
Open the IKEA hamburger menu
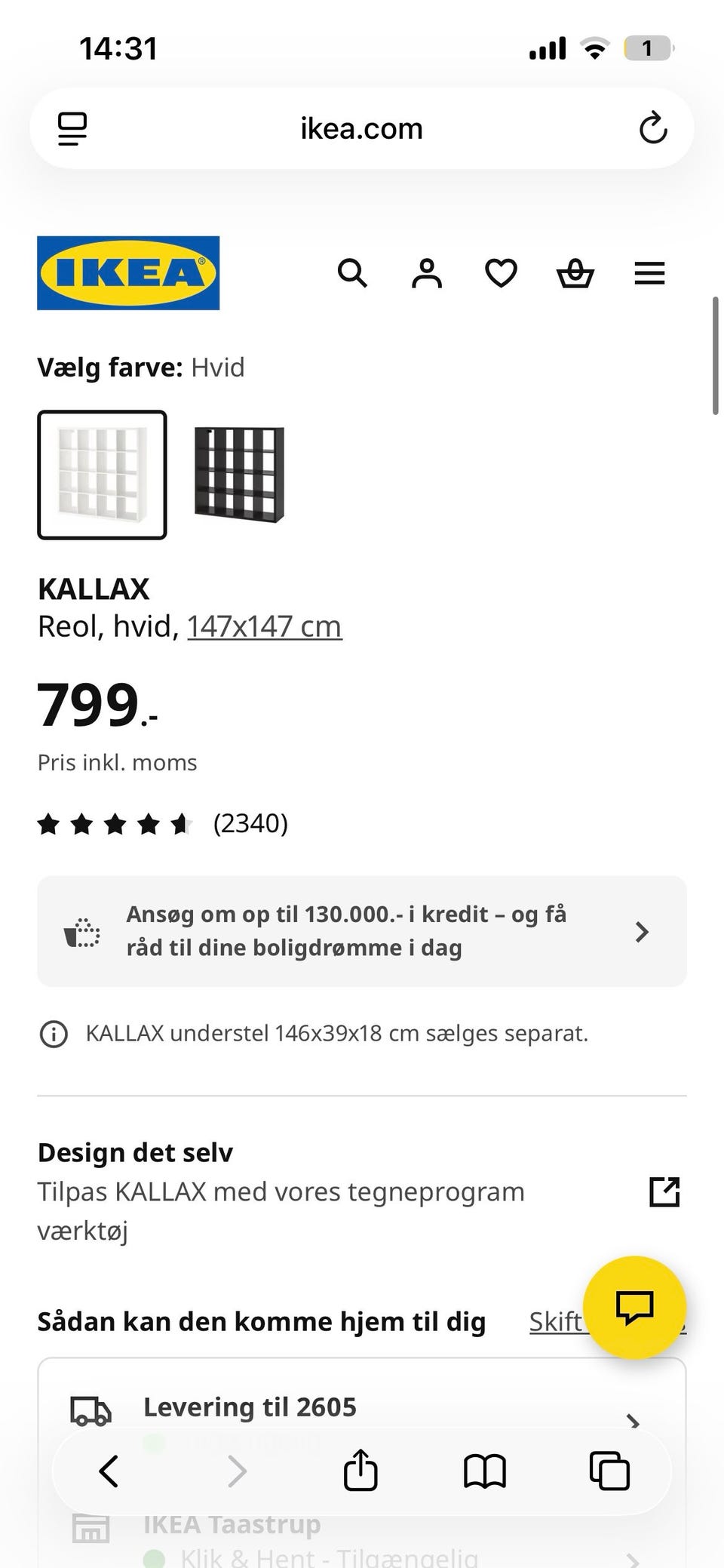tap(649, 273)
